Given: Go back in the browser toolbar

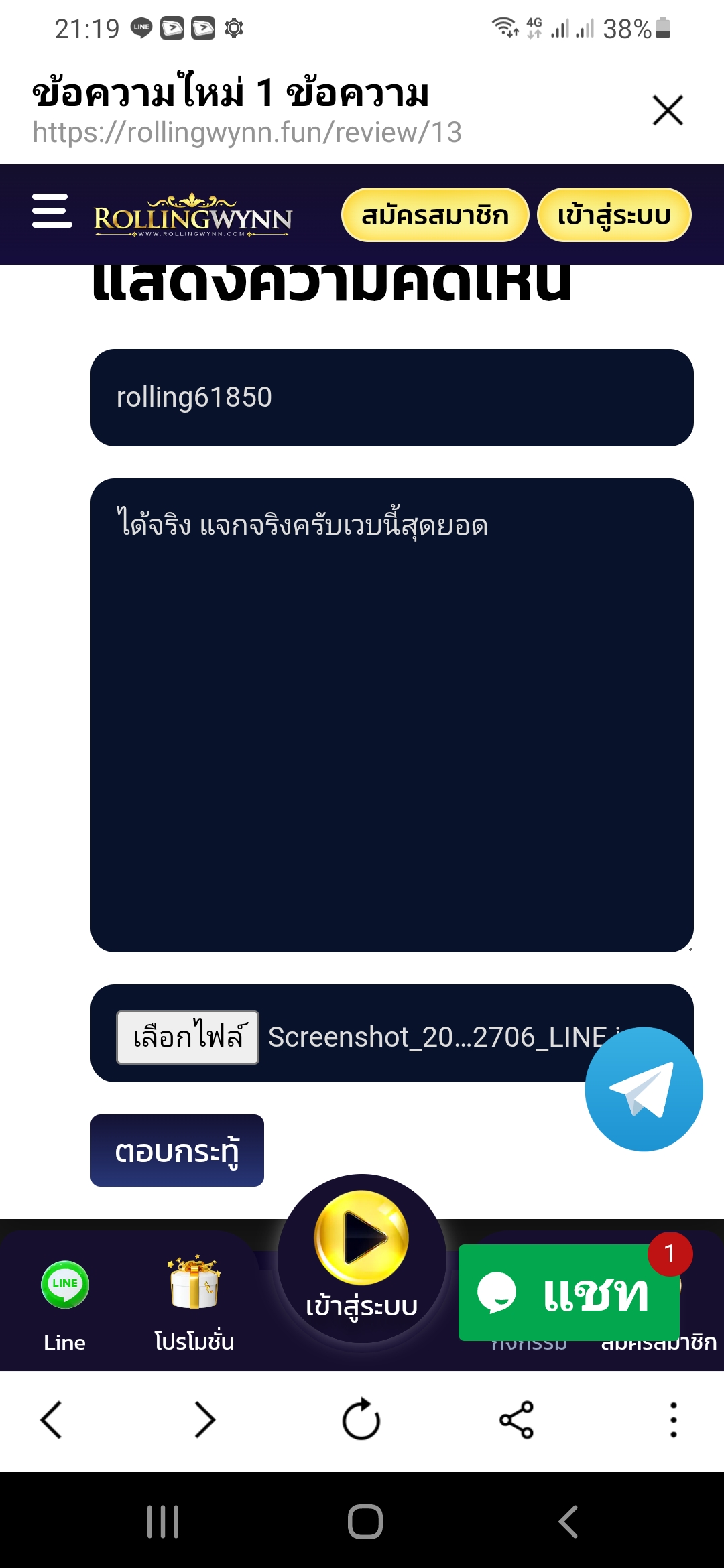Looking at the screenshot, I should (x=51, y=1420).
